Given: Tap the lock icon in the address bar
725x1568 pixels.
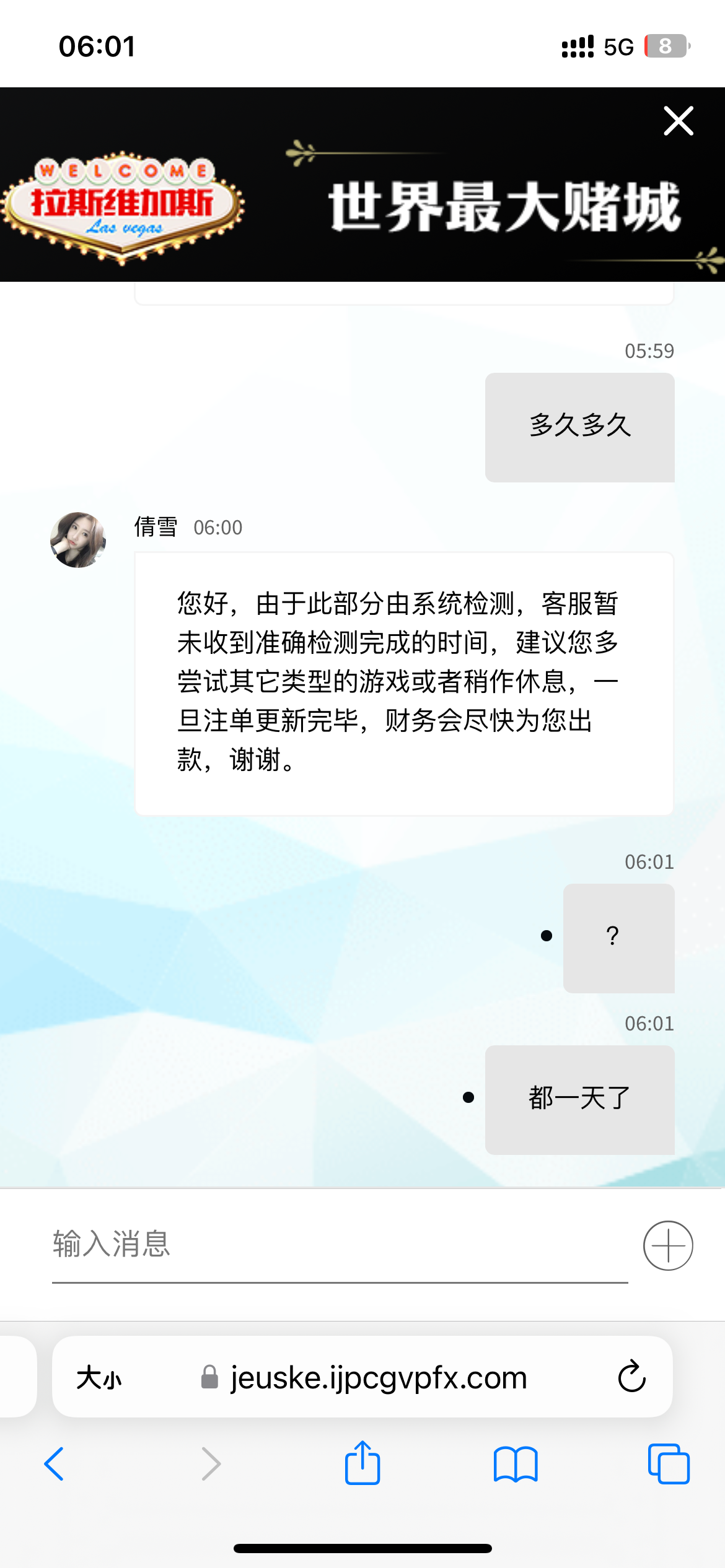Looking at the screenshot, I should point(208,1377).
